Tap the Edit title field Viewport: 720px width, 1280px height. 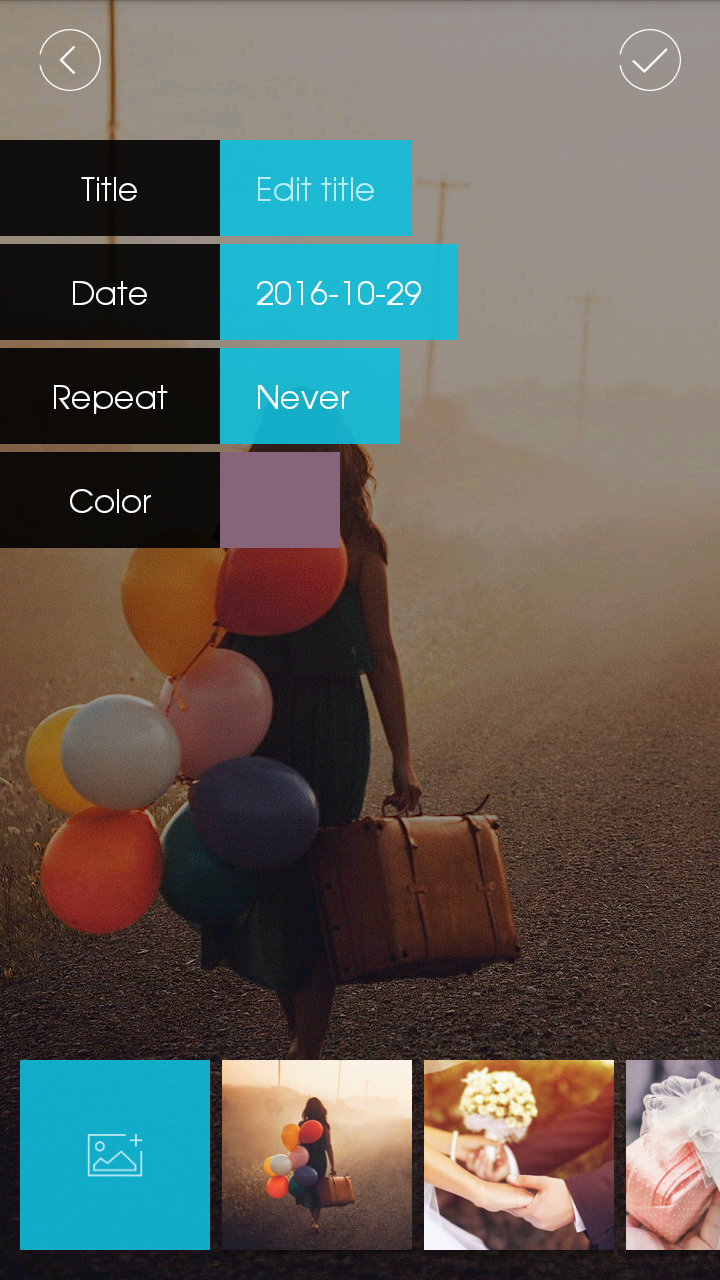point(315,189)
